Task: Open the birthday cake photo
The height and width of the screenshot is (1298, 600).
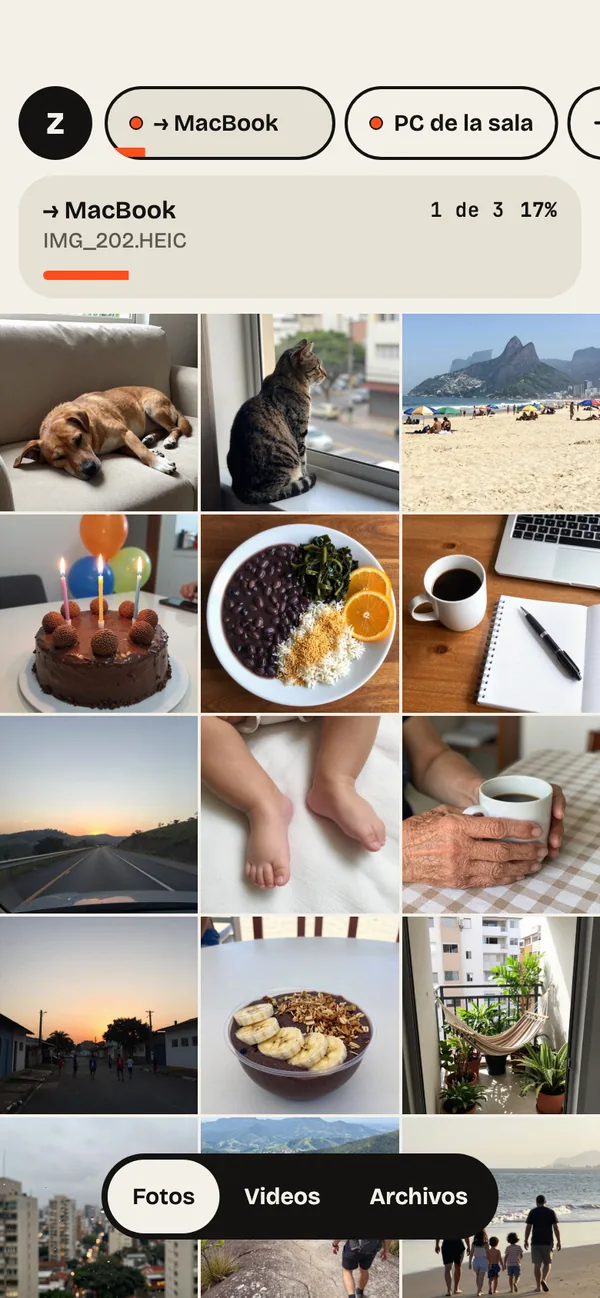Action: pos(99,614)
